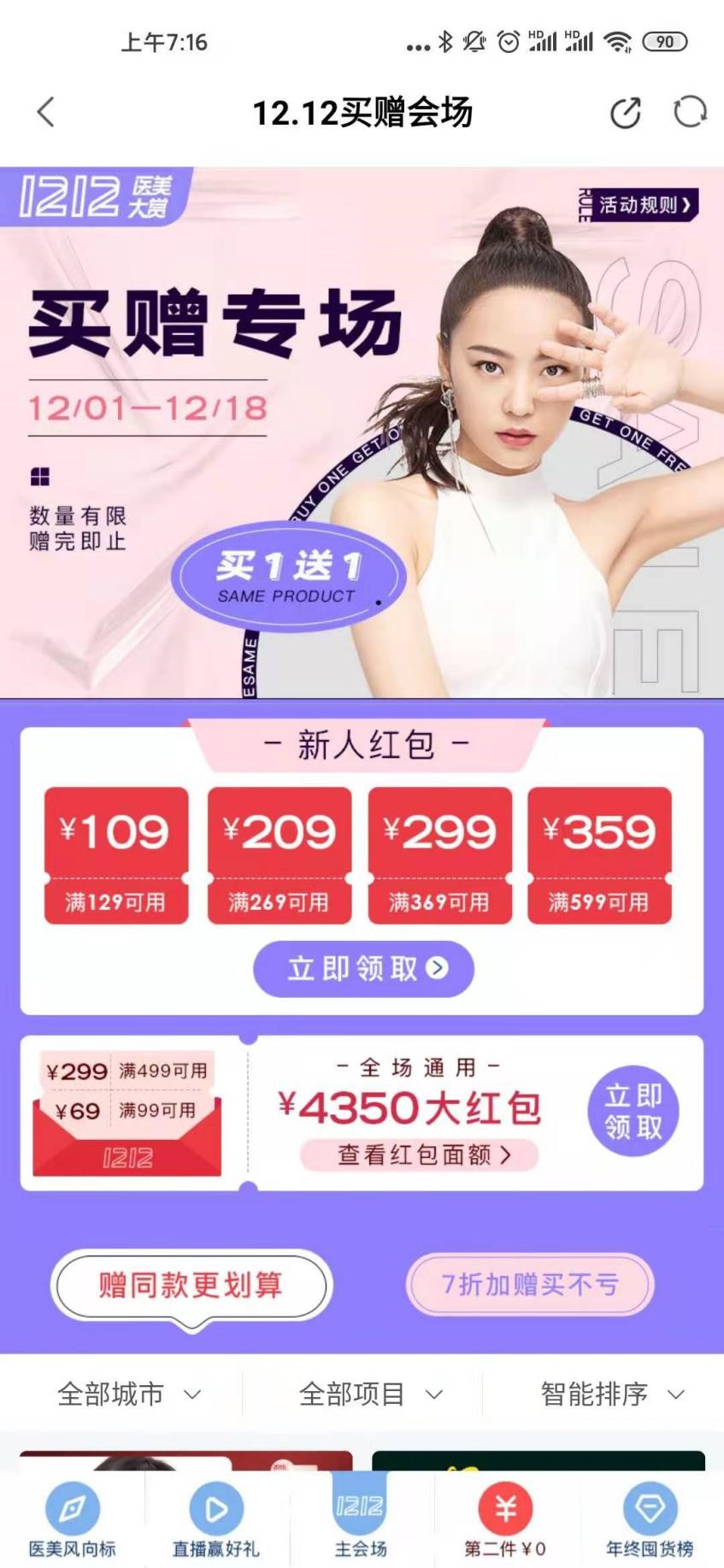Viewport: 724px width, 1568px height.
Task: Refresh the page with the reload icon
Action: (x=690, y=112)
